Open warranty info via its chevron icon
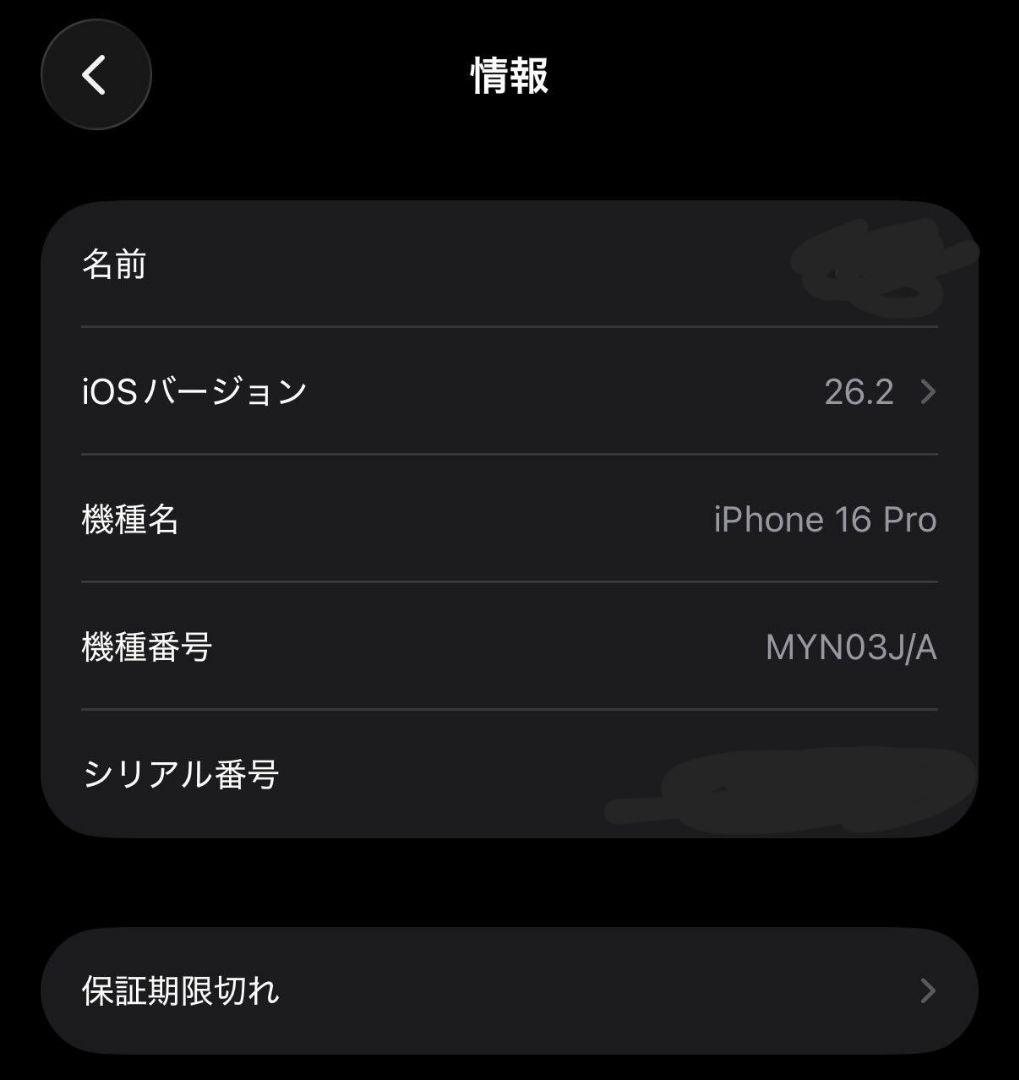The width and height of the screenshot is (1019, 1080). (x=928, y=990)
